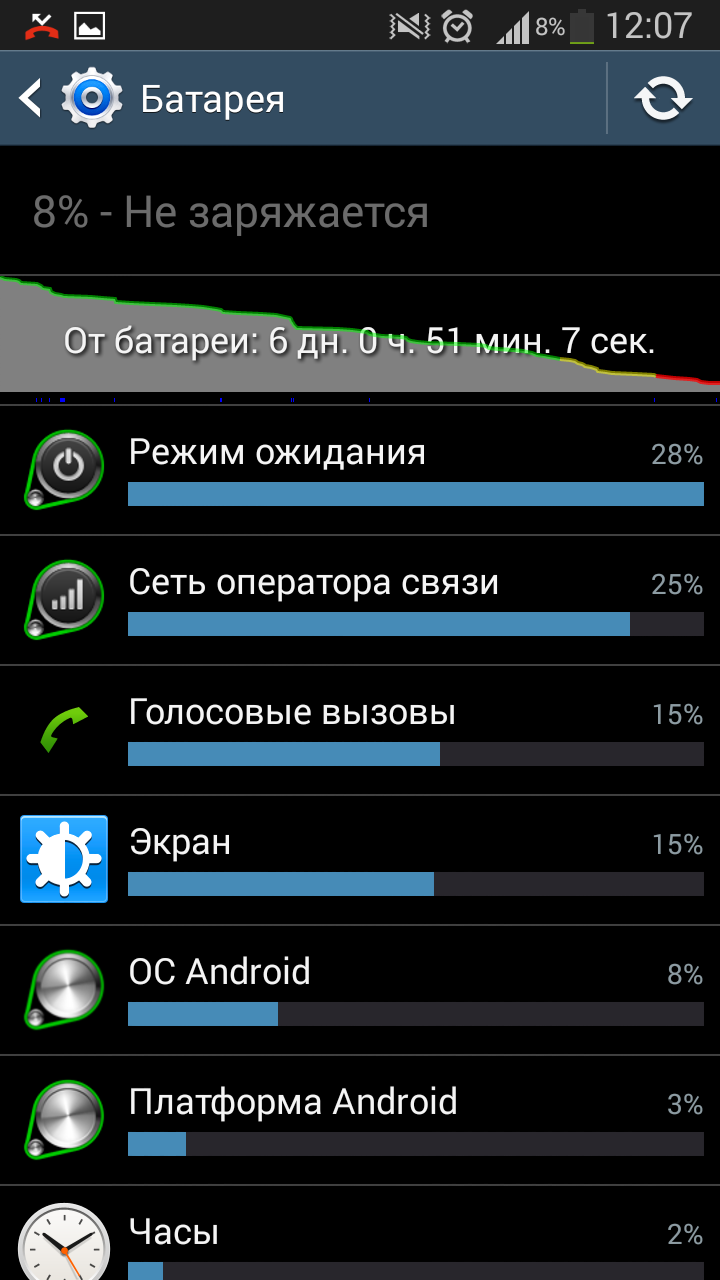Refresh the battery usage statistics
The height and width of the screenshot is (1280, 720).
[663, 99]
